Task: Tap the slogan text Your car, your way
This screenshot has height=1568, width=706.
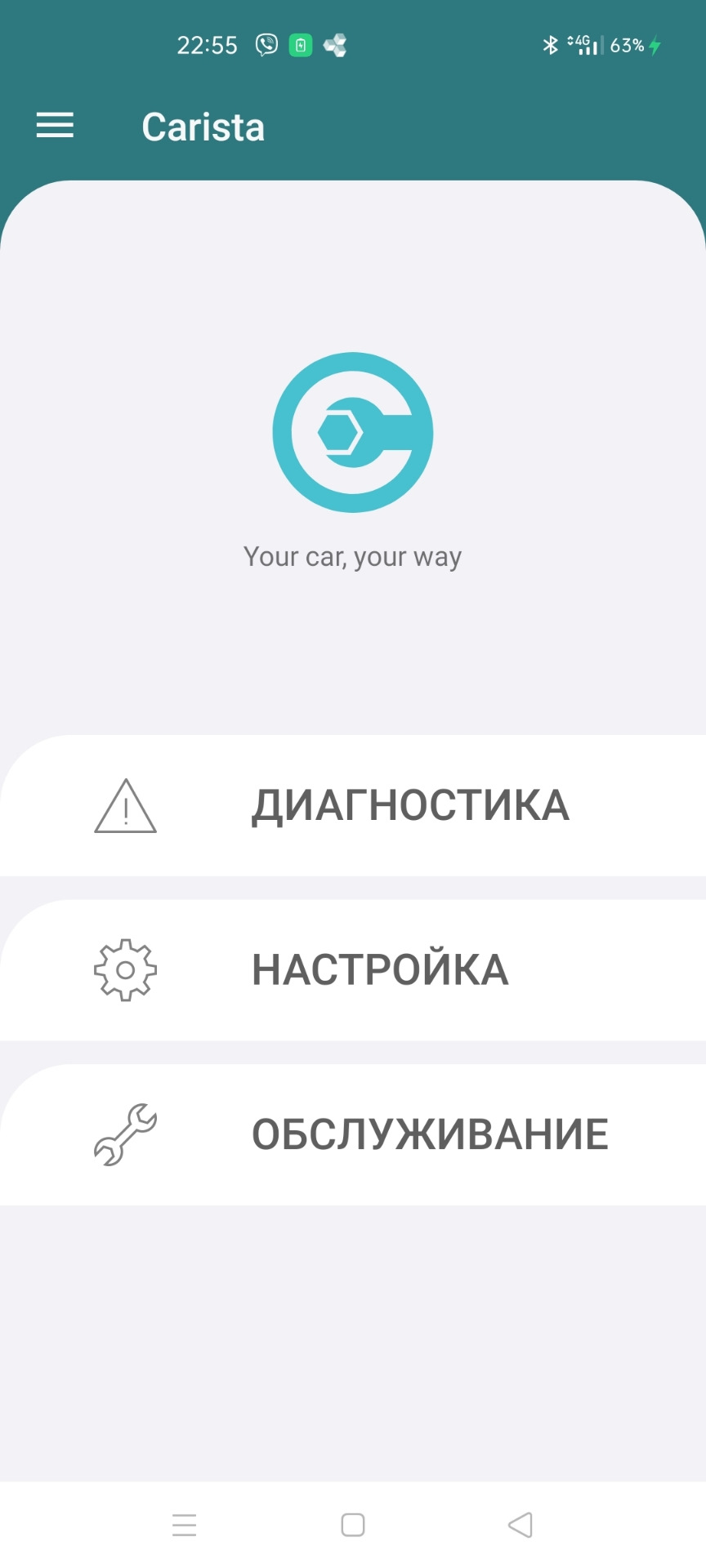Action: [353, 556]
